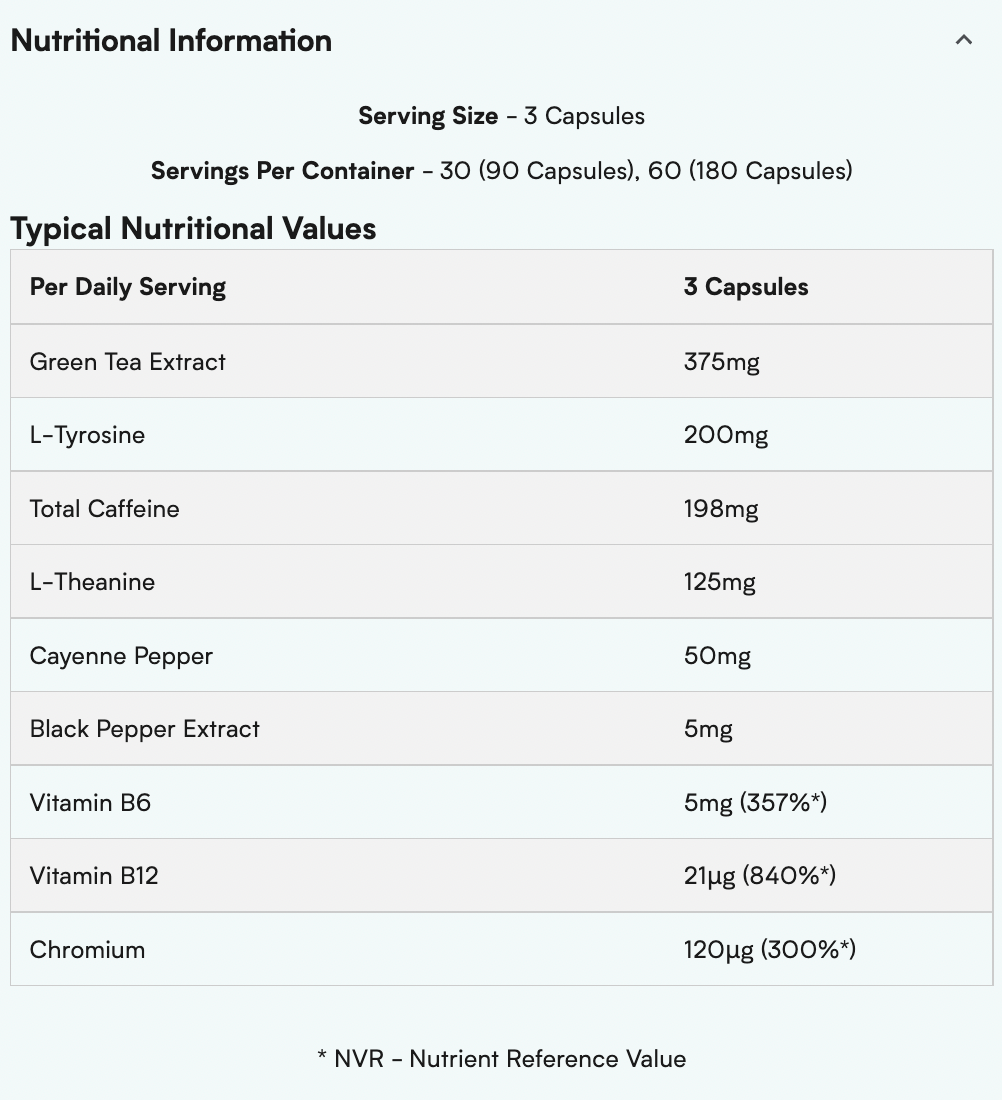Click the Serving Size text
Image resolution: width=1002 pixels, height=1100 pixels.
pyautogui.click(x=428, y=116)
